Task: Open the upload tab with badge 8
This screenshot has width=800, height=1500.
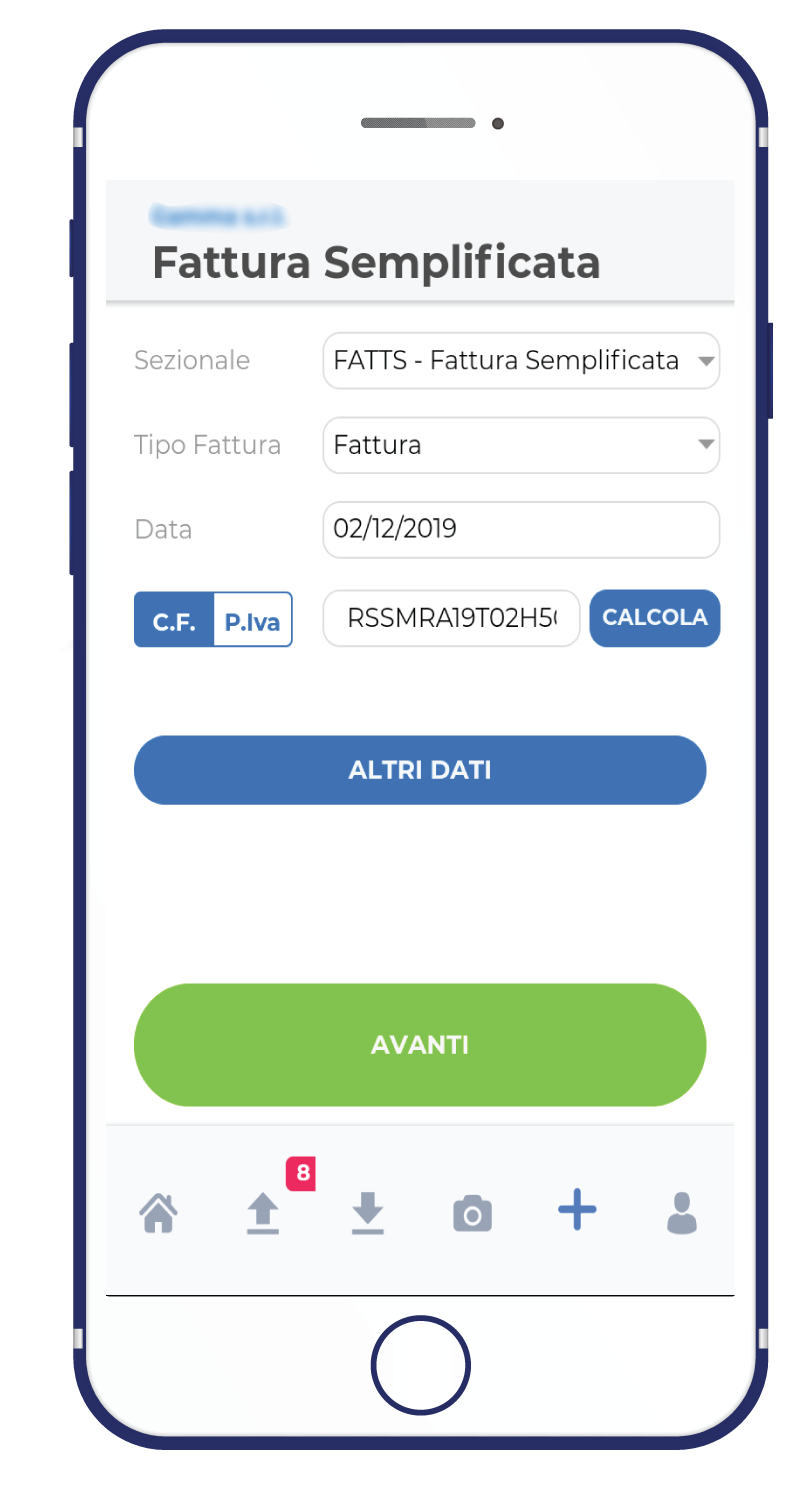Action: 264,1214
